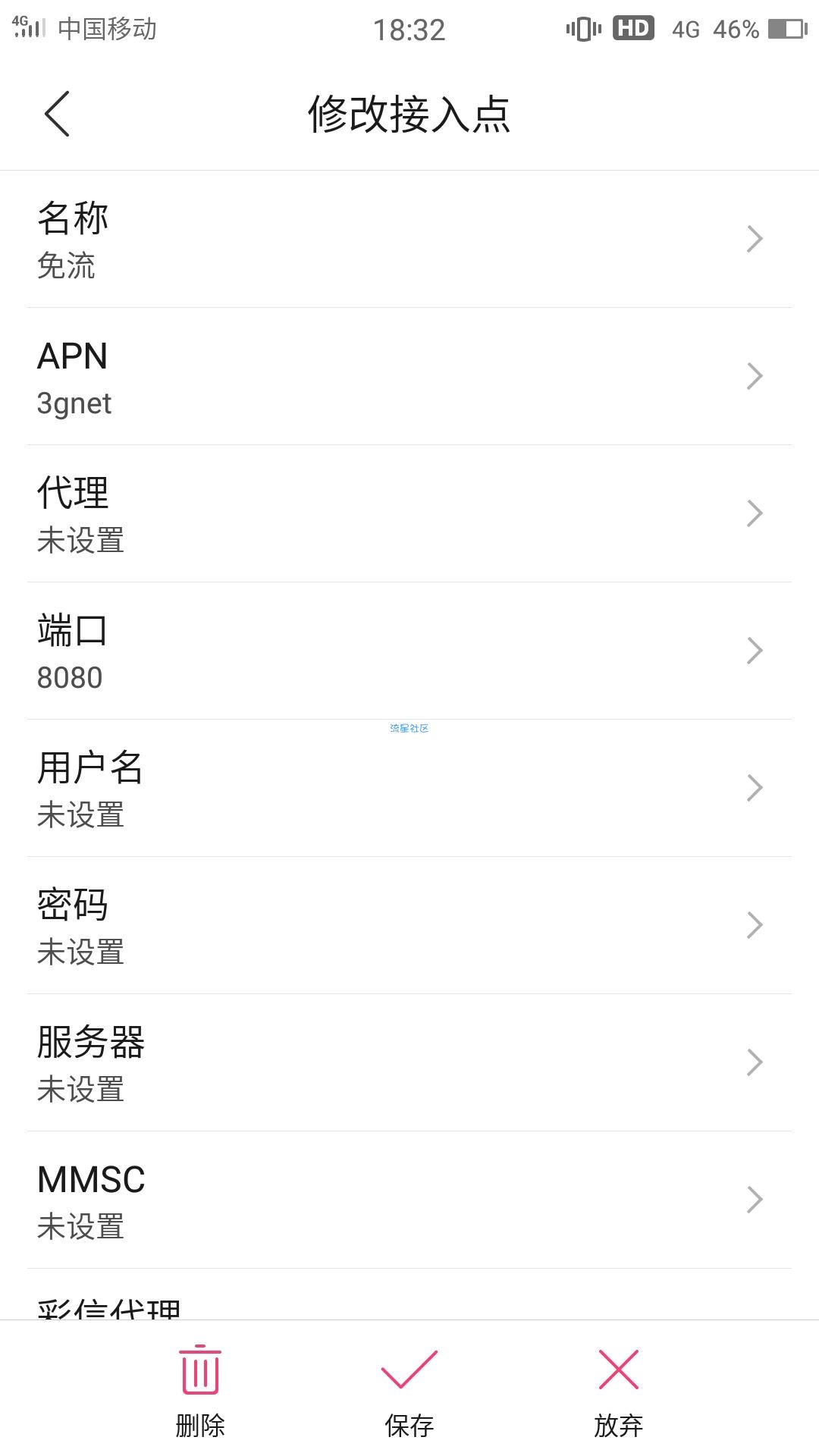Viewport: 819px width, 1456px height.
Task: Open the 名称 setting row
Action: click(409, 239)
